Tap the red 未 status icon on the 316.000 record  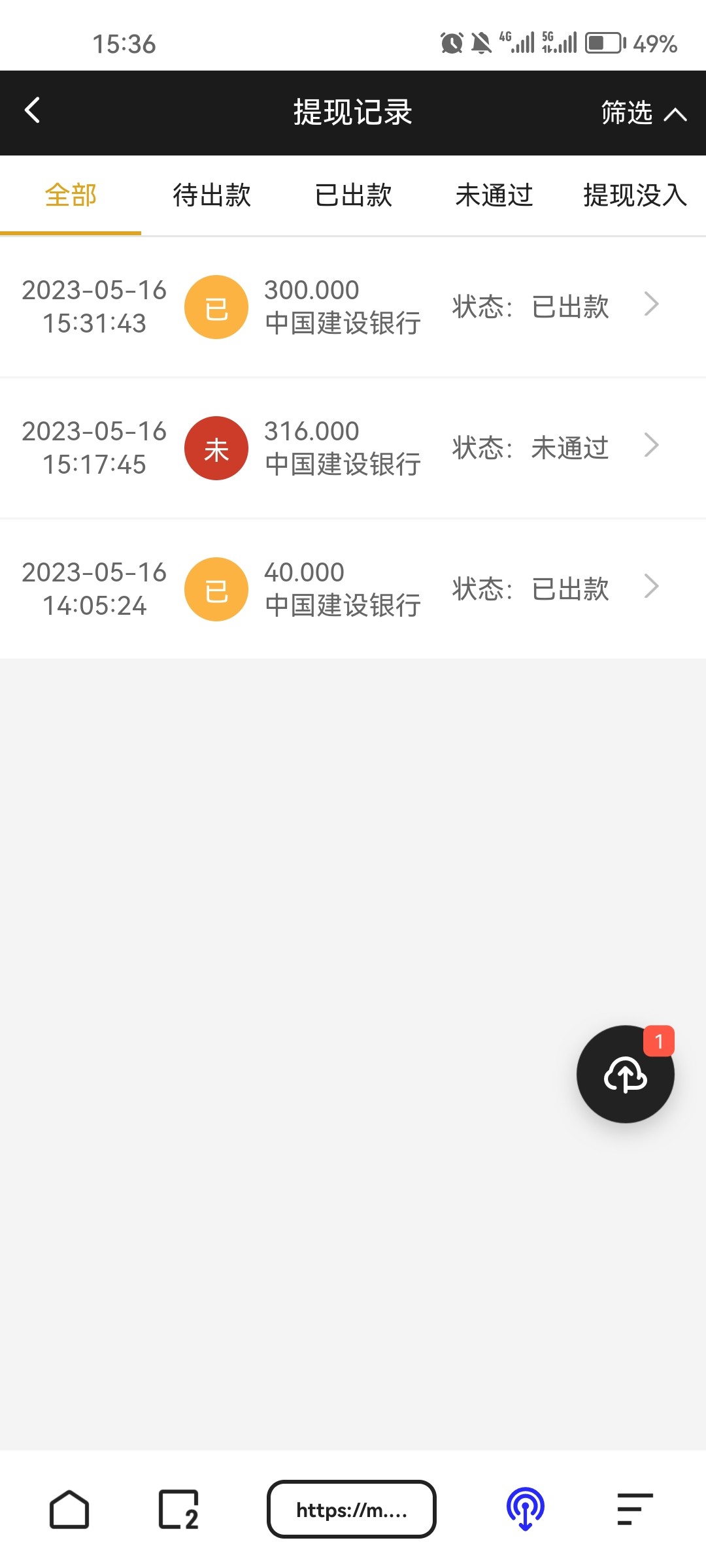(216, 448)
